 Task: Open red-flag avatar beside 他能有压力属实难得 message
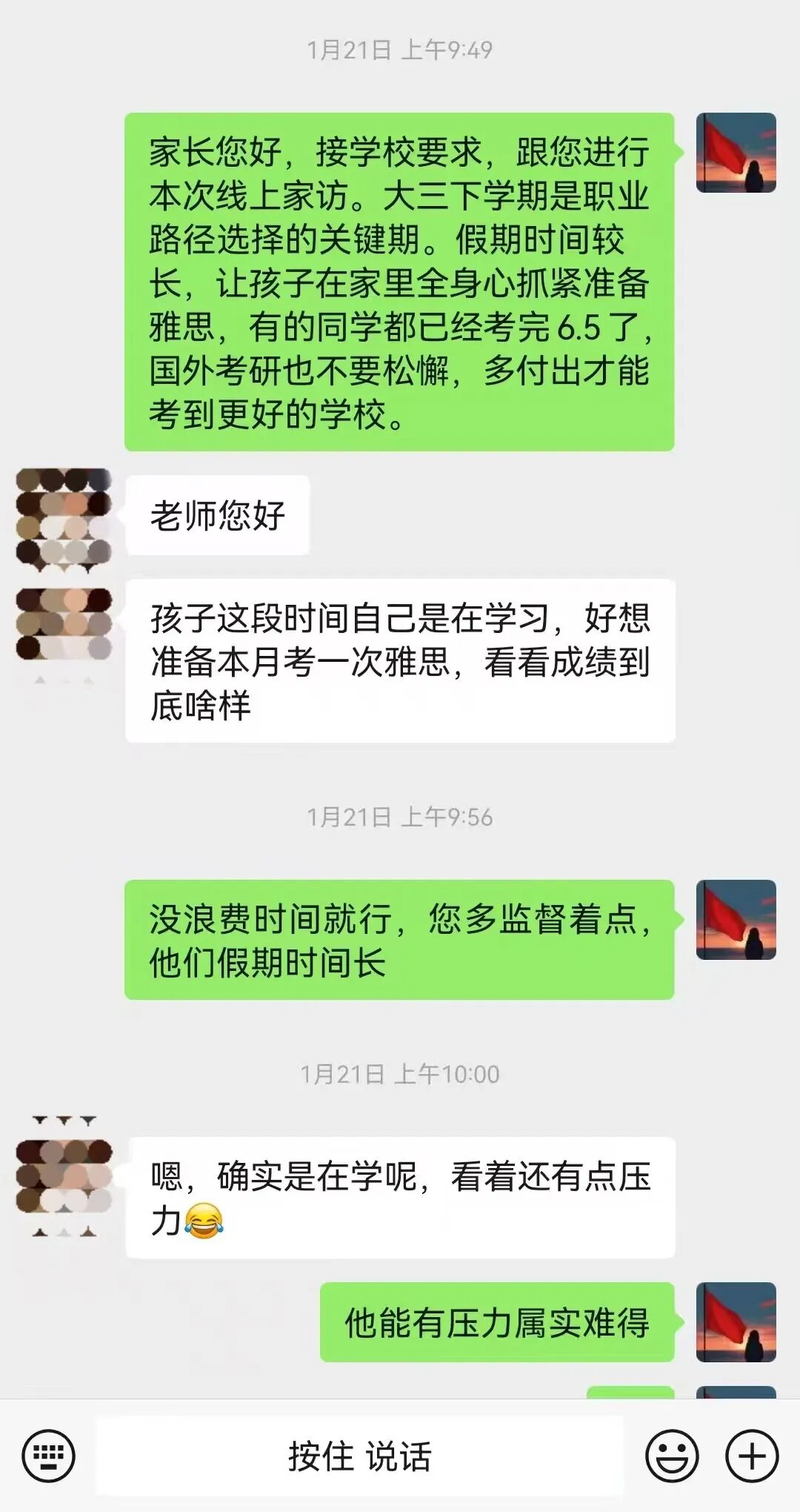click(x=736, y=1322)
